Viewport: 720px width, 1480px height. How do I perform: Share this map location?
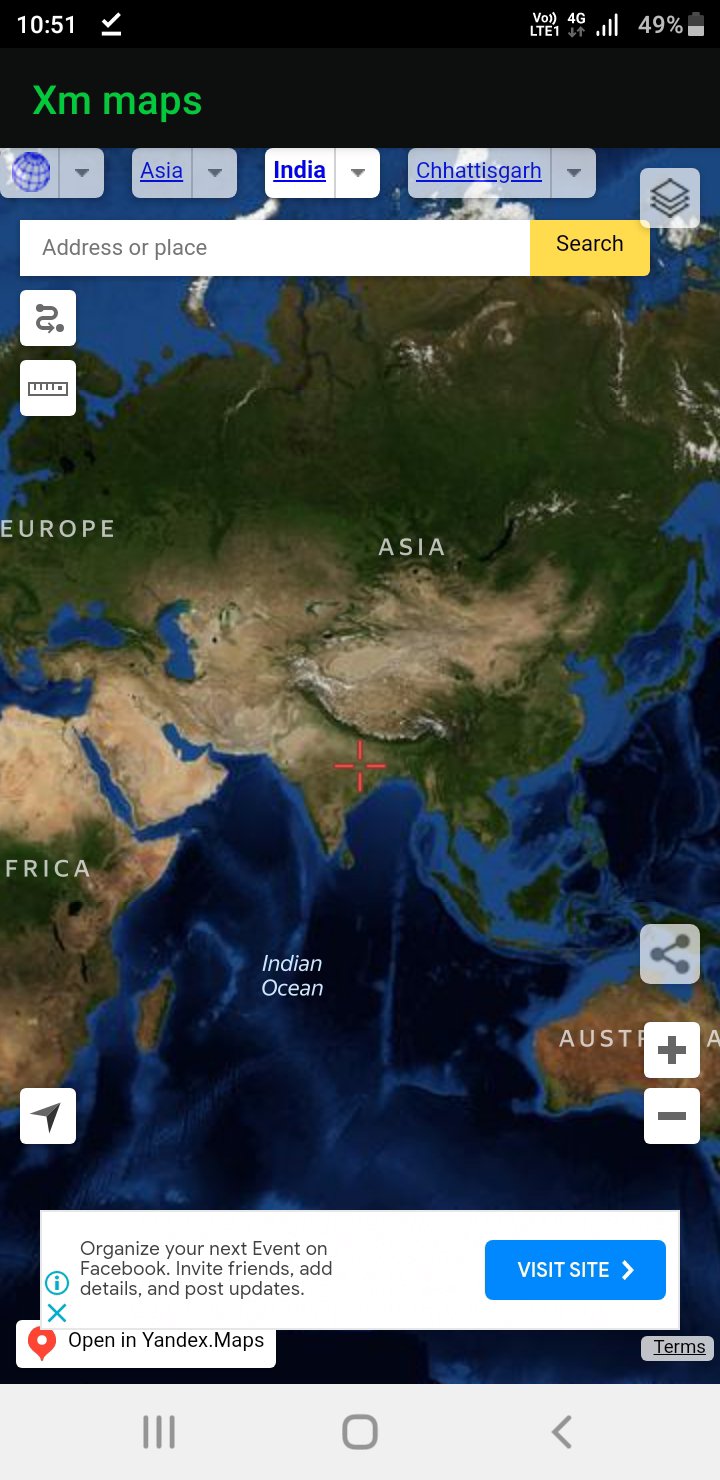click(670, 954)
